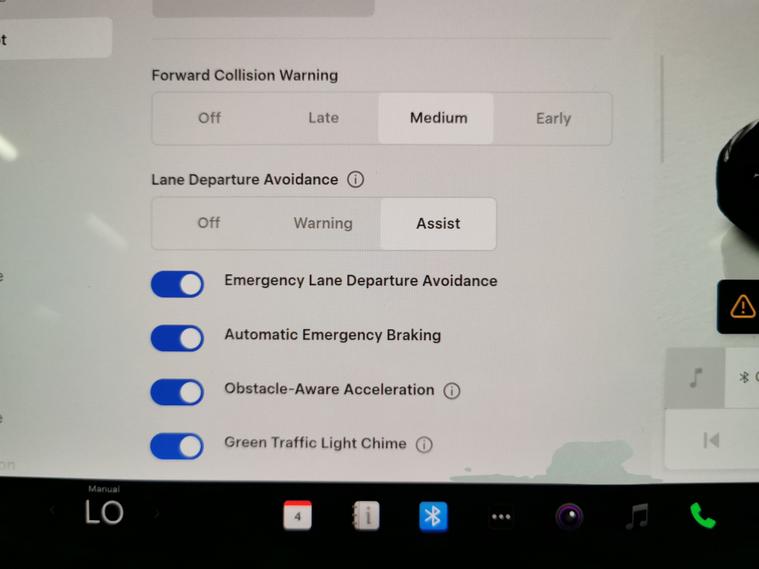
Task: Open the phone app
Action: (x=703, y=516)
